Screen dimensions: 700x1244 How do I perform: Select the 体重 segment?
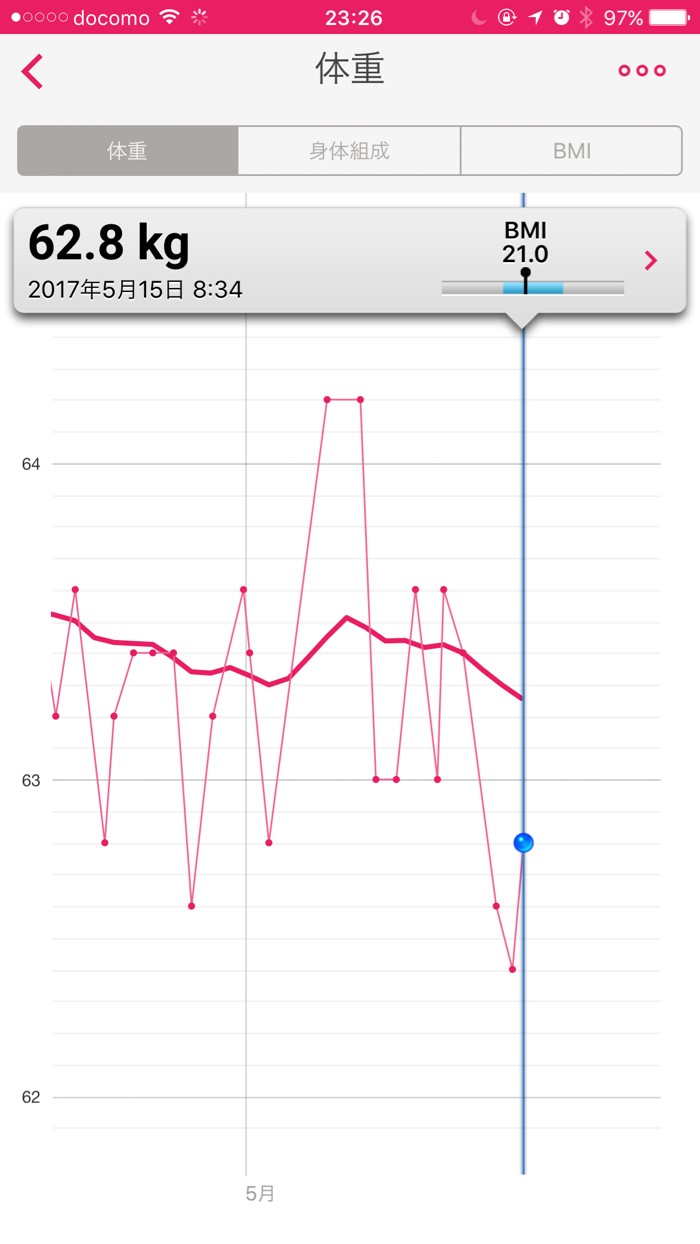pos(128,151)
